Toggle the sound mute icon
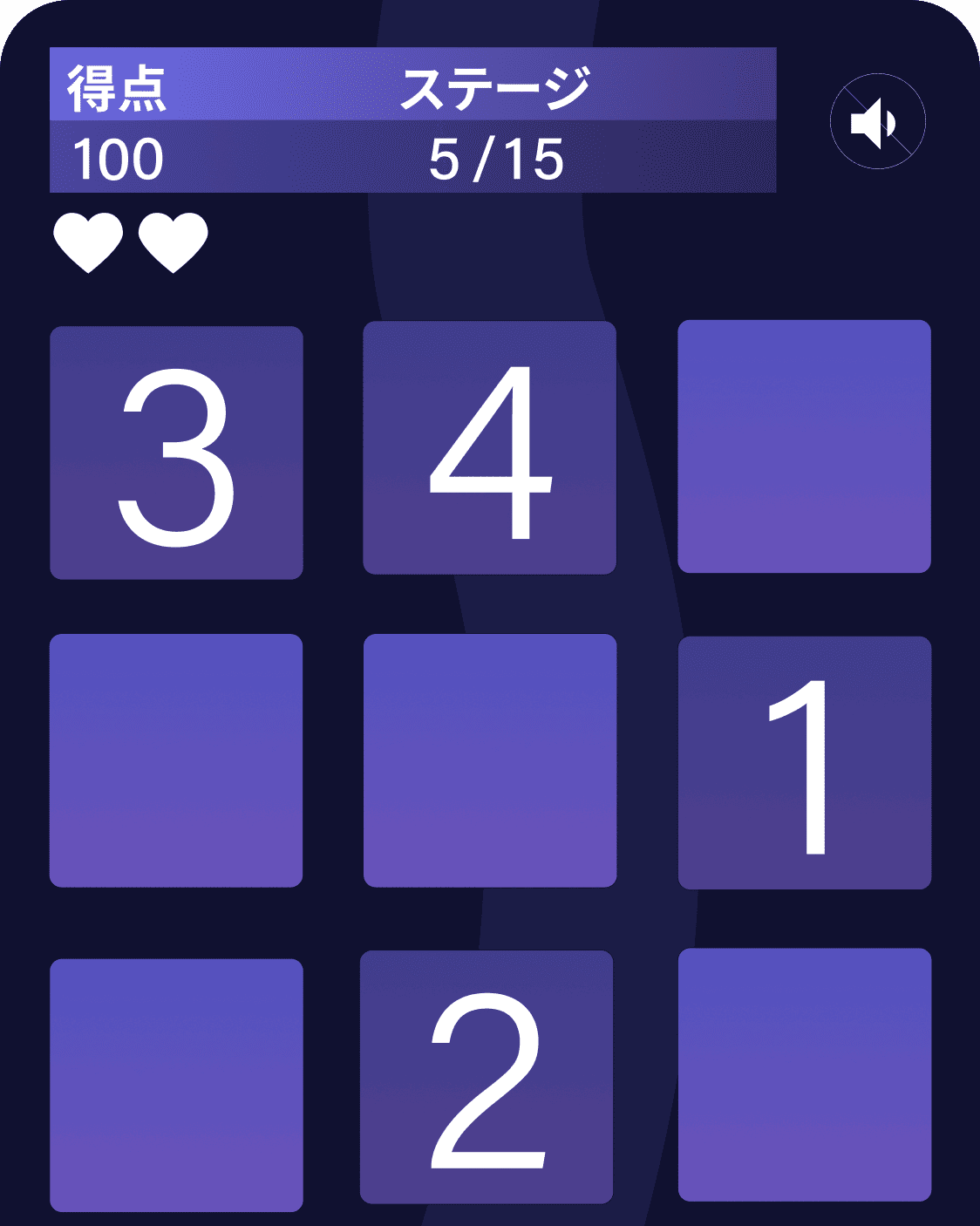 [877, 121]
